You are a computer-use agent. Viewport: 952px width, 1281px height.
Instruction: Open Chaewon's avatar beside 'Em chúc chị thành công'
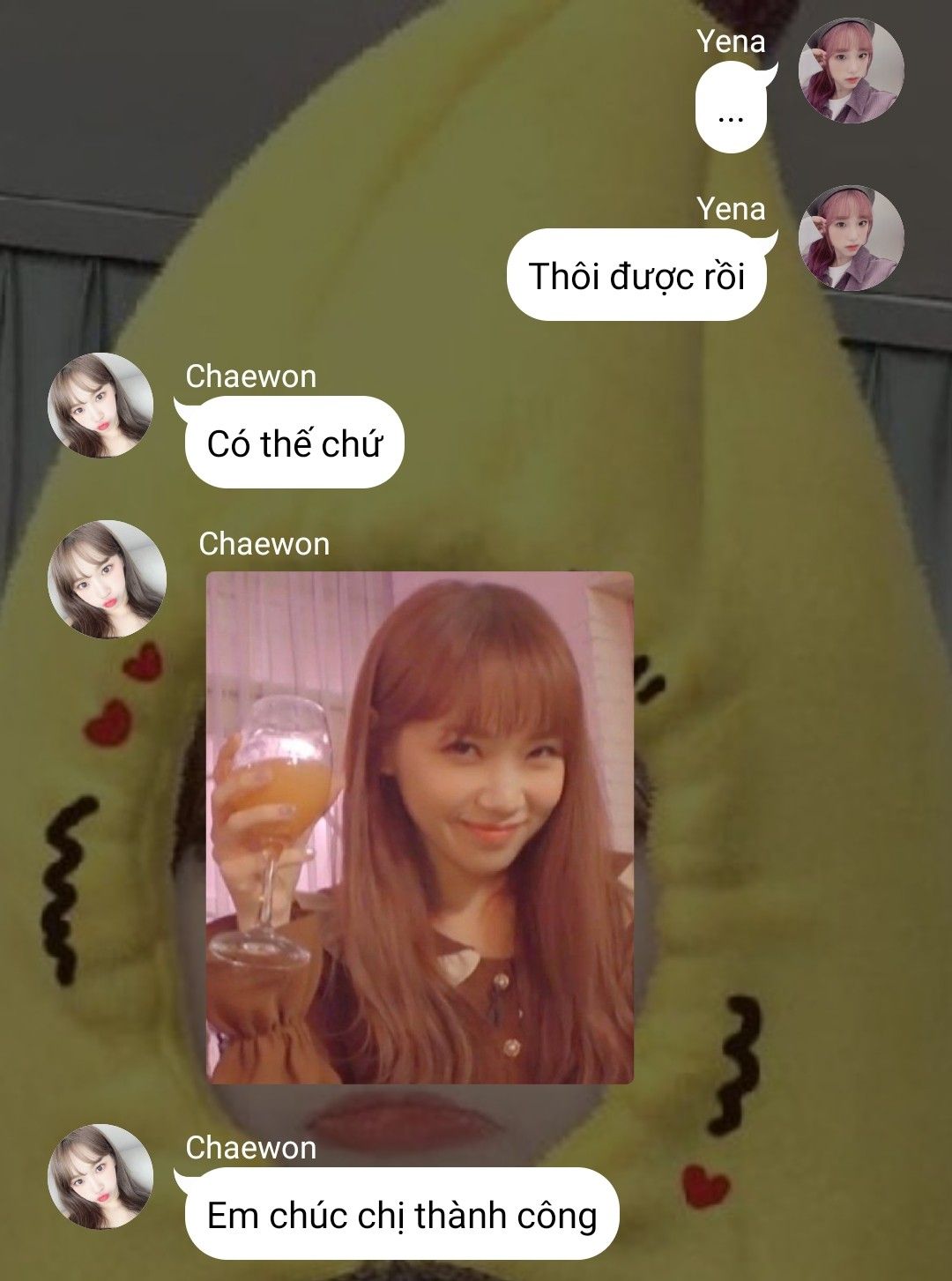point(100,1177)
